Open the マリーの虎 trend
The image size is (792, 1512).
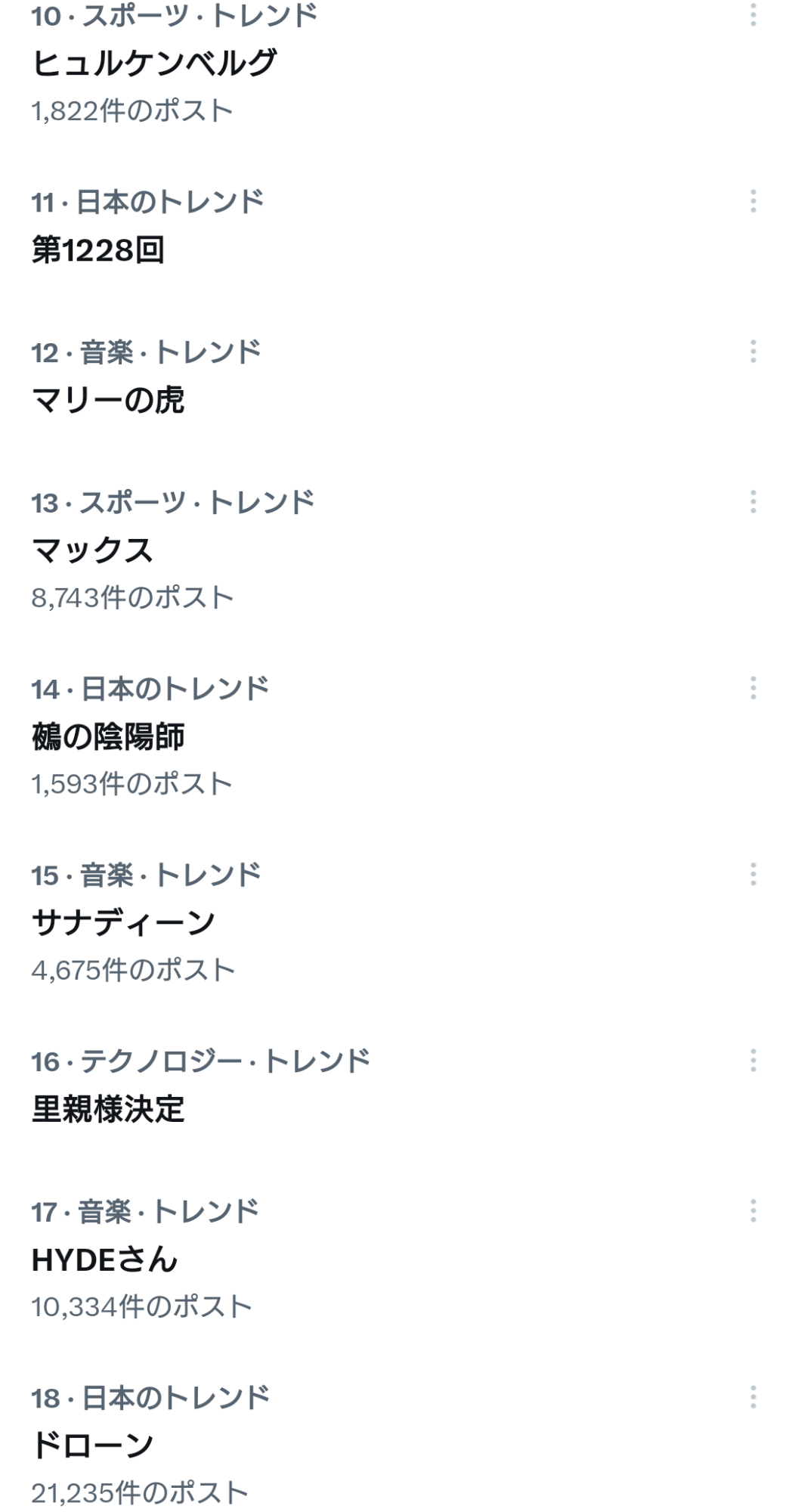point(396,376)
